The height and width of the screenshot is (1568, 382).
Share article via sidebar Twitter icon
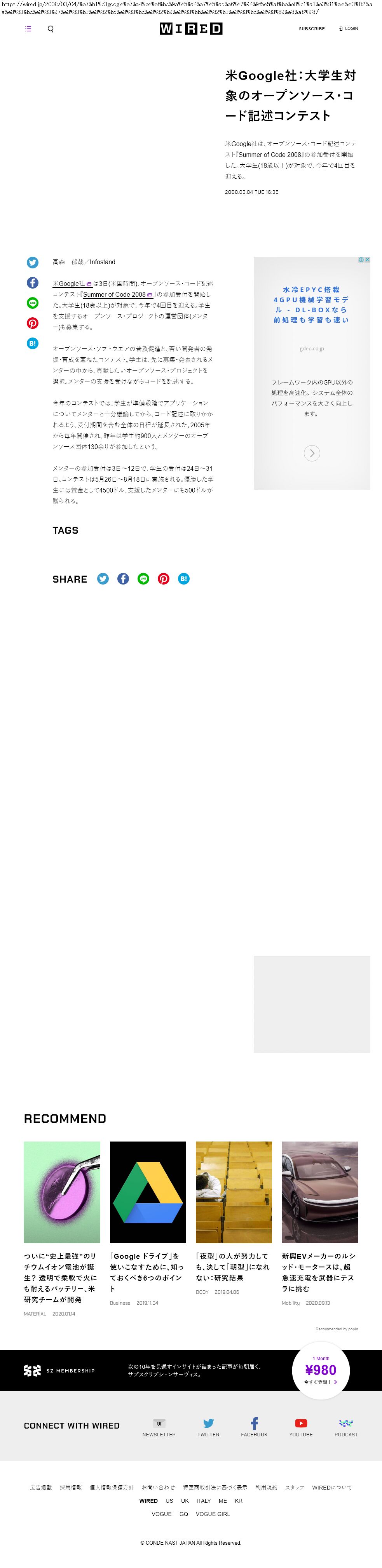(x=32, y=262)
